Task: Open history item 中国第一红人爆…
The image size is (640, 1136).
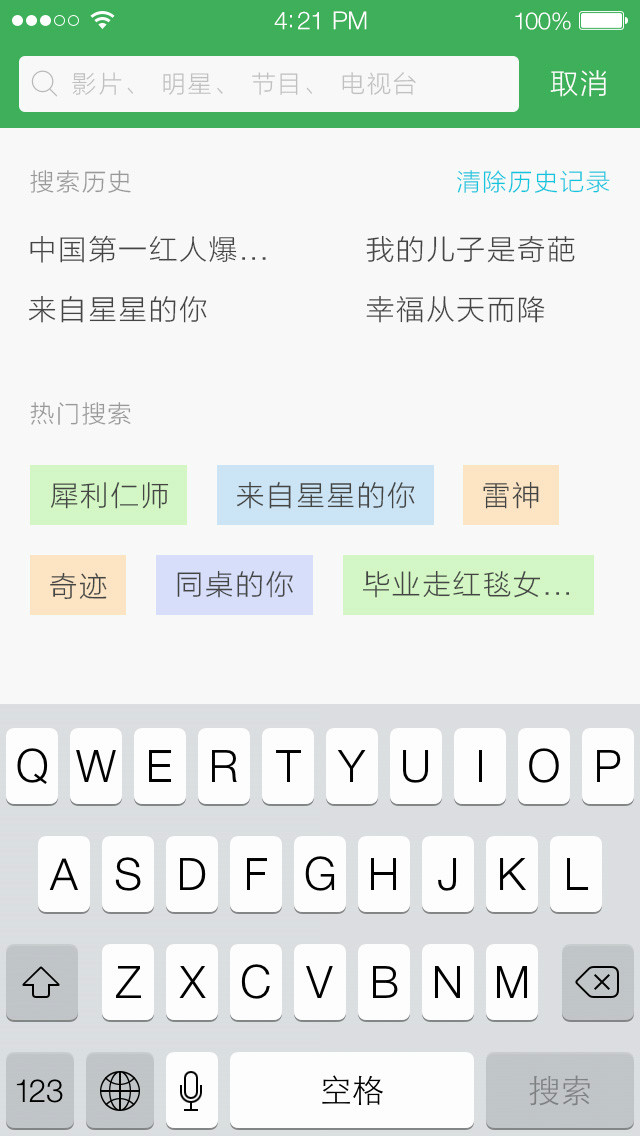Action: (148, 250)
